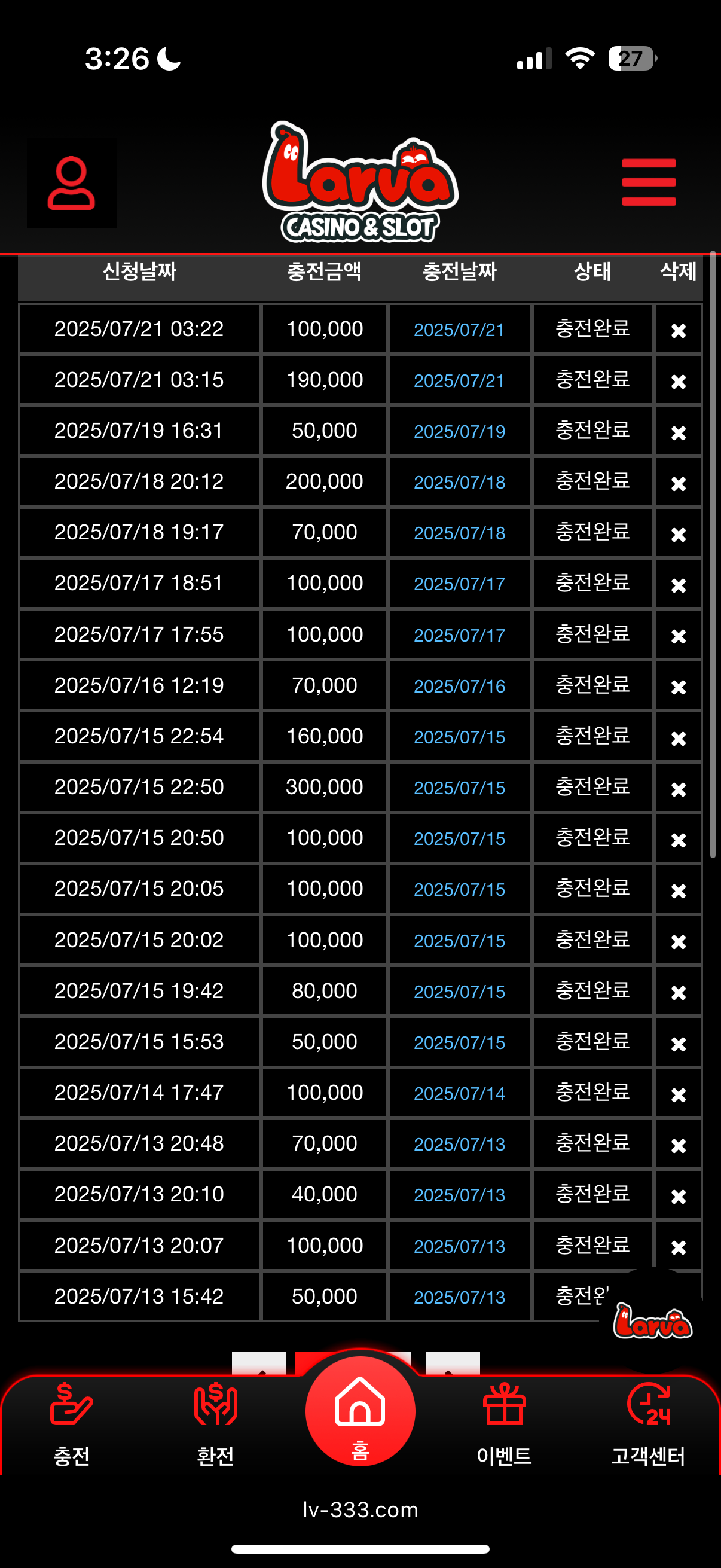
Task: Delete the 2025/07/15 22:50 deposit record
Action: point(678,789)
